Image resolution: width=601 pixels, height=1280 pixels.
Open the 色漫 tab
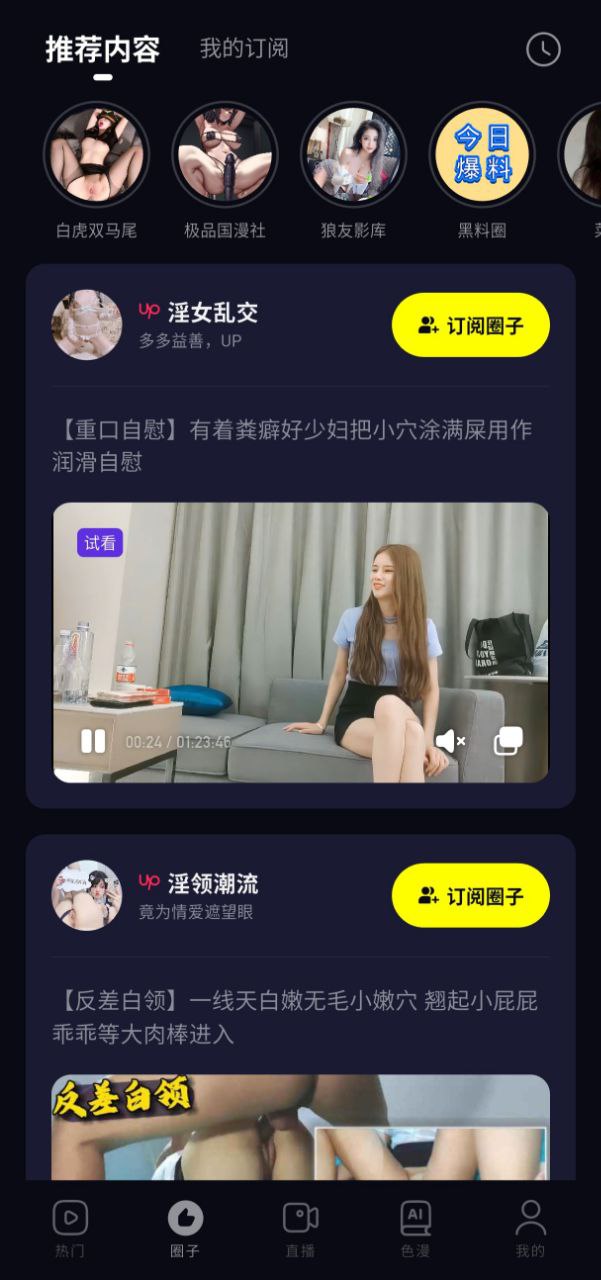(x=415, y=1228)
